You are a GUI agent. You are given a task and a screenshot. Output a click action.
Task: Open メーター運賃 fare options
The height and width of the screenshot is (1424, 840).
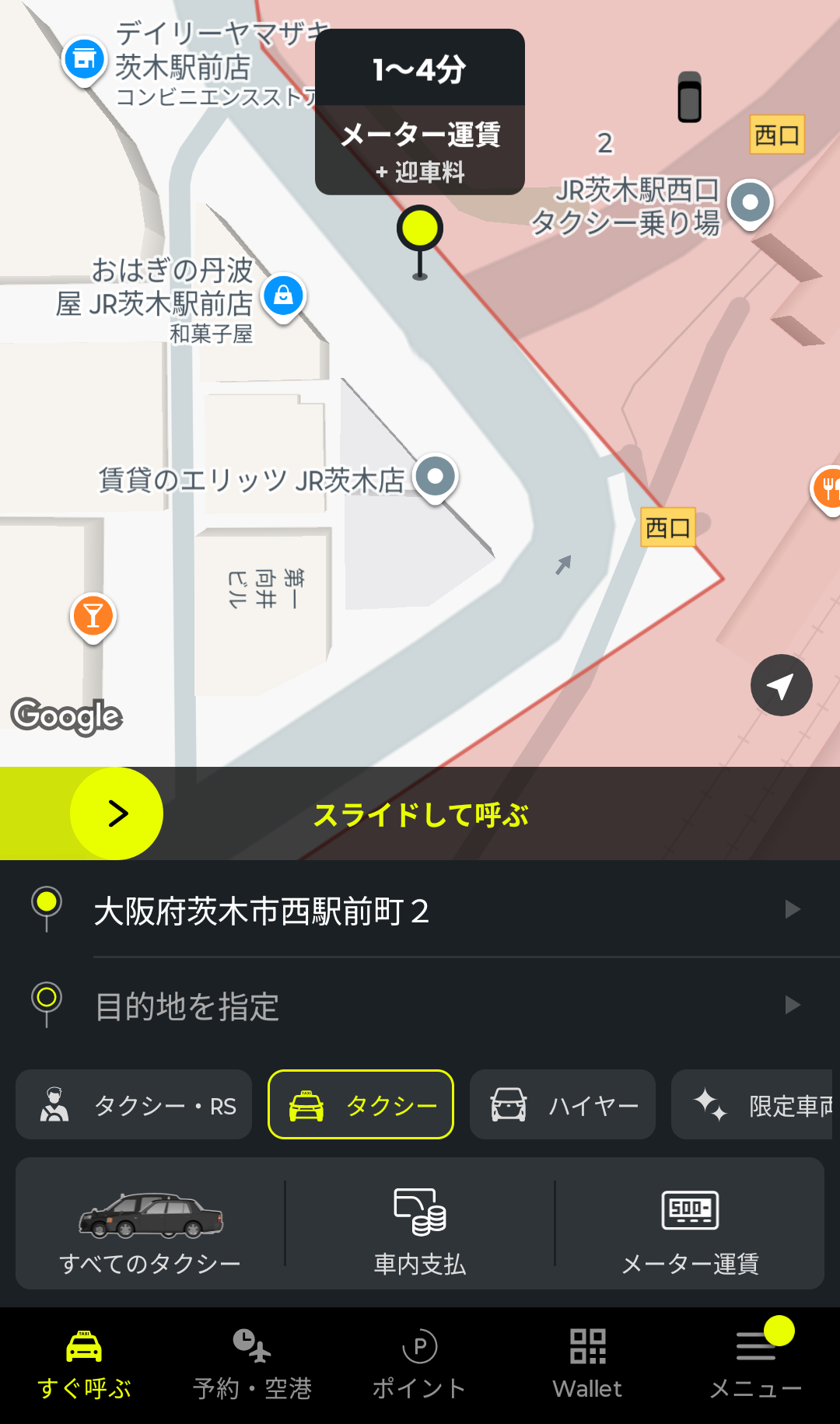(x=690, y=1223)
